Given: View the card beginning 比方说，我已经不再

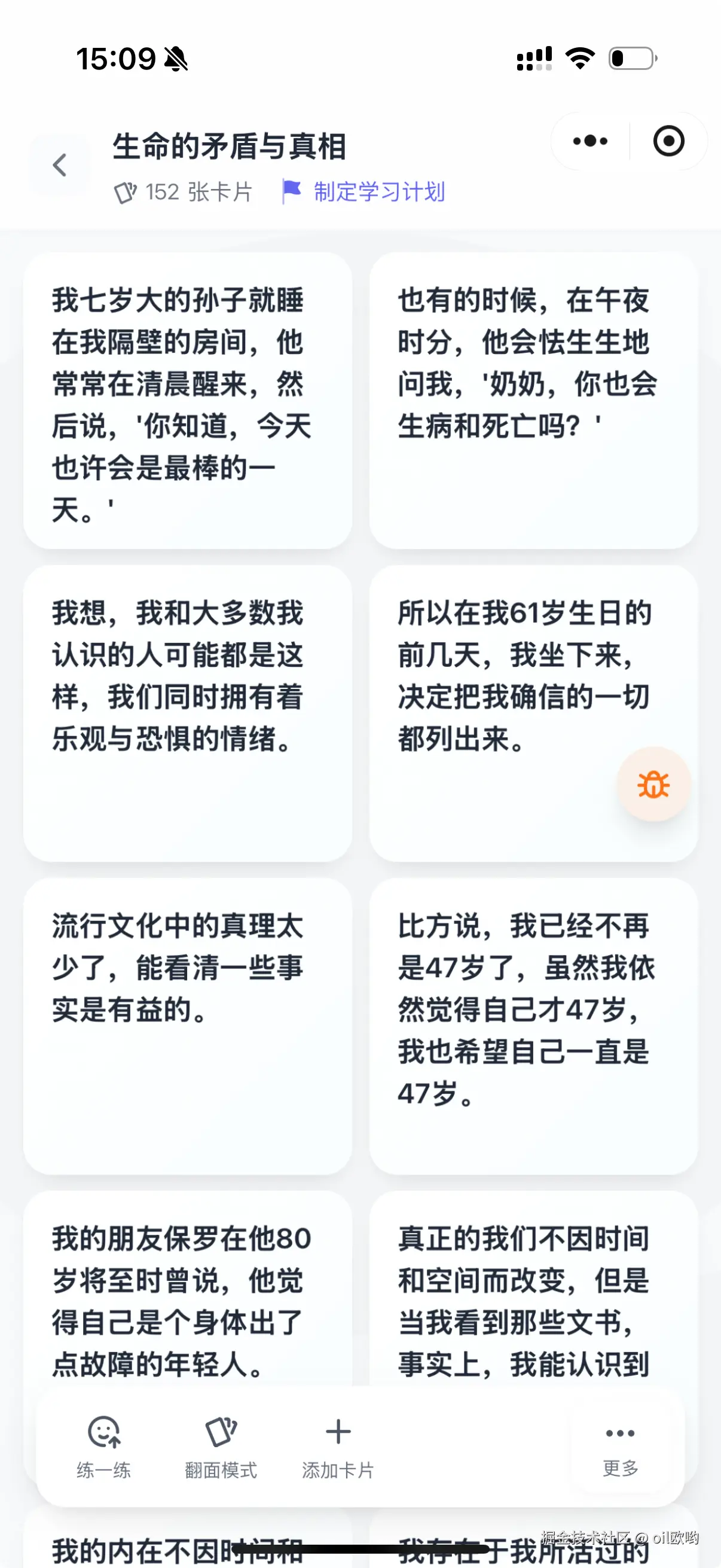Looking at the screenshot, I should click(533, 1026).
